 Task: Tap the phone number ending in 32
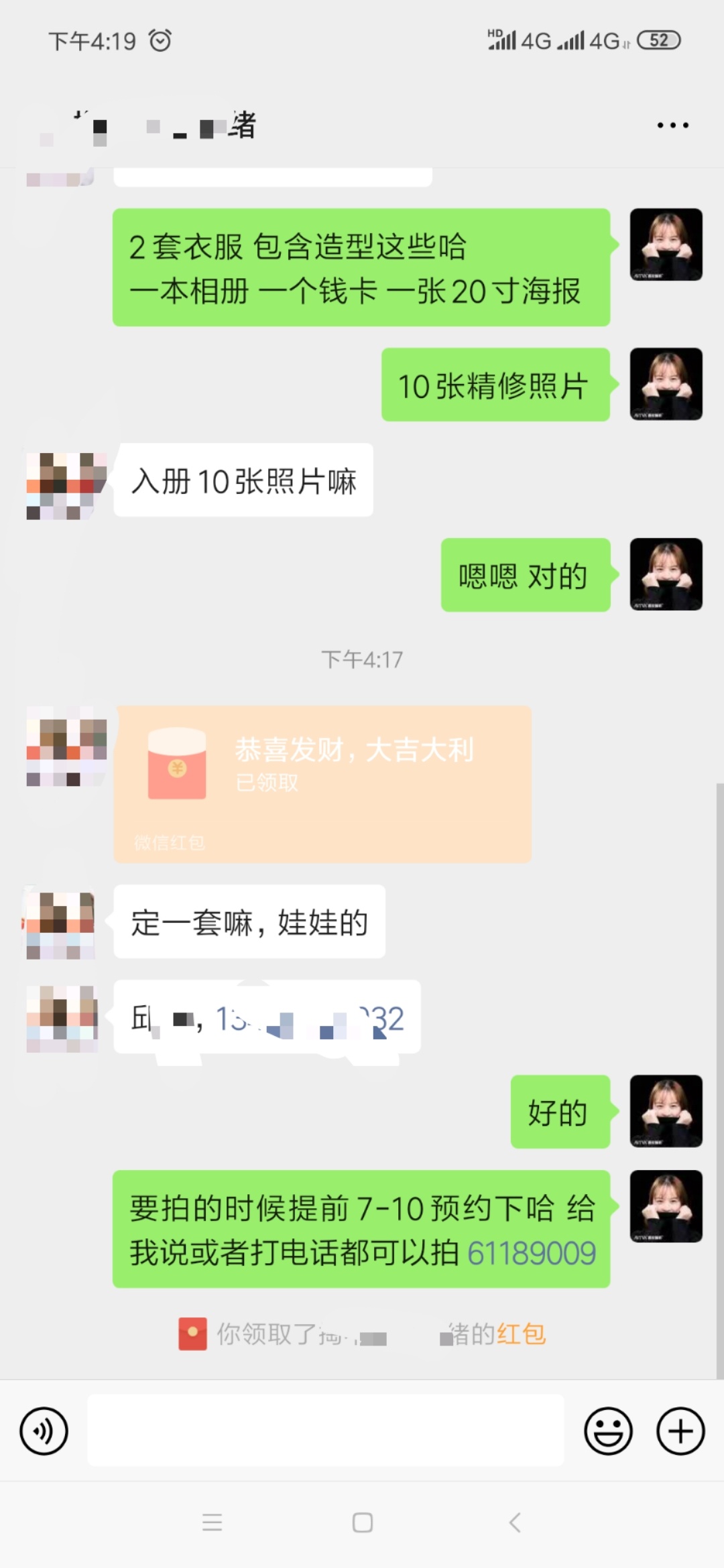[310, 1019]
